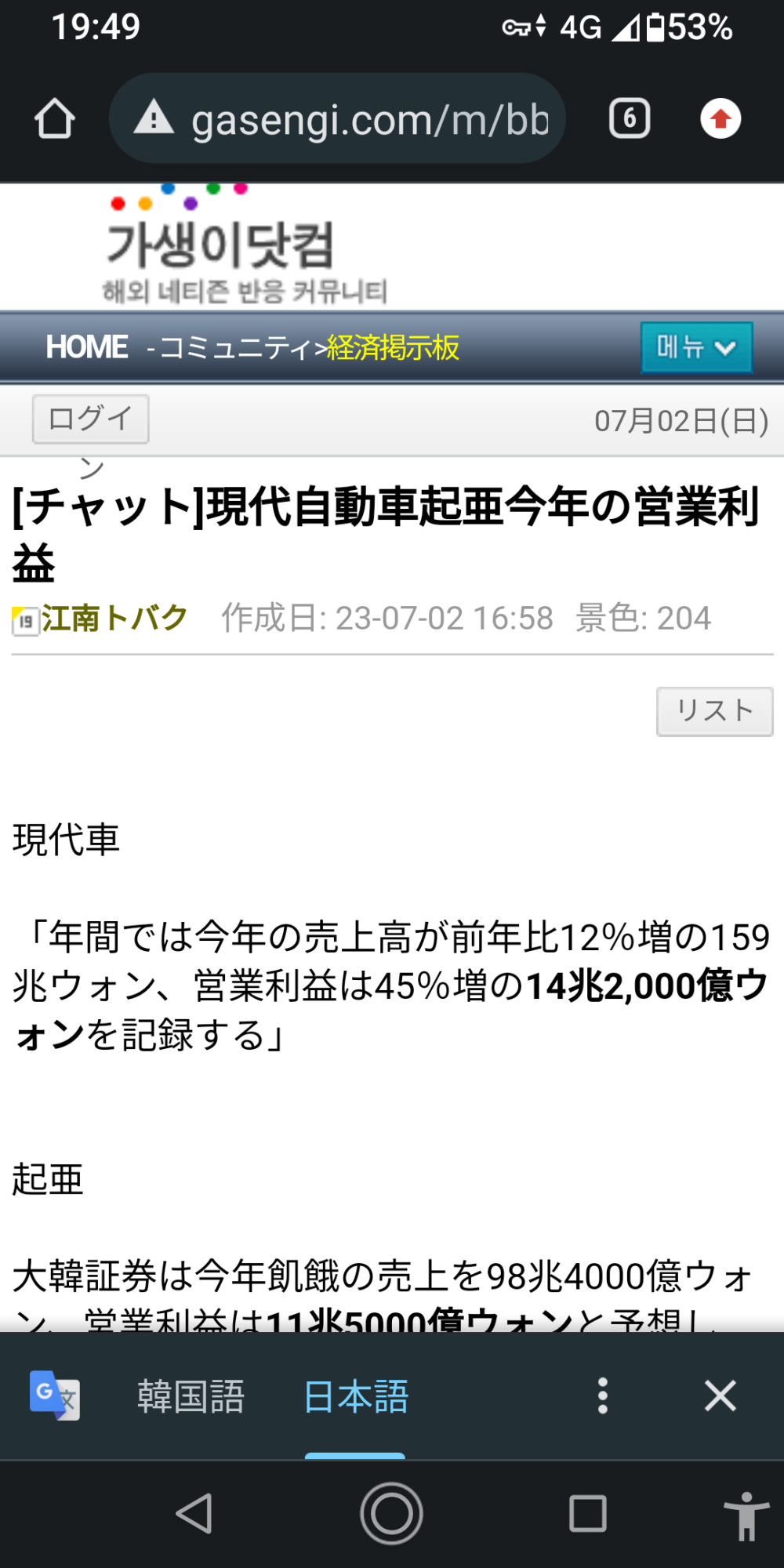This screenshot has width=784, height=1568.
Task: Show the page in 韓国語
Action: (191, 1396)
